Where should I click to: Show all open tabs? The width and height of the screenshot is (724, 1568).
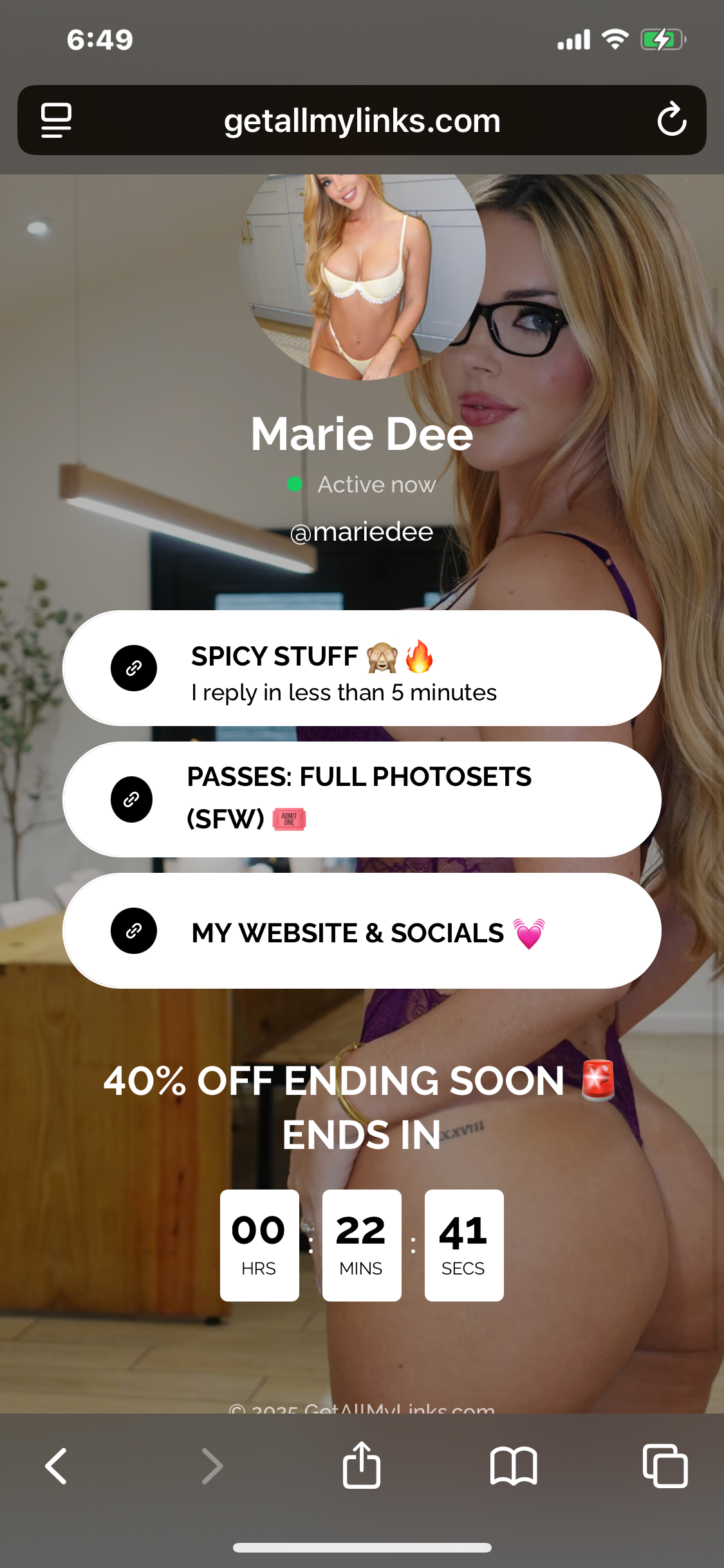[x=665, y=1466]
